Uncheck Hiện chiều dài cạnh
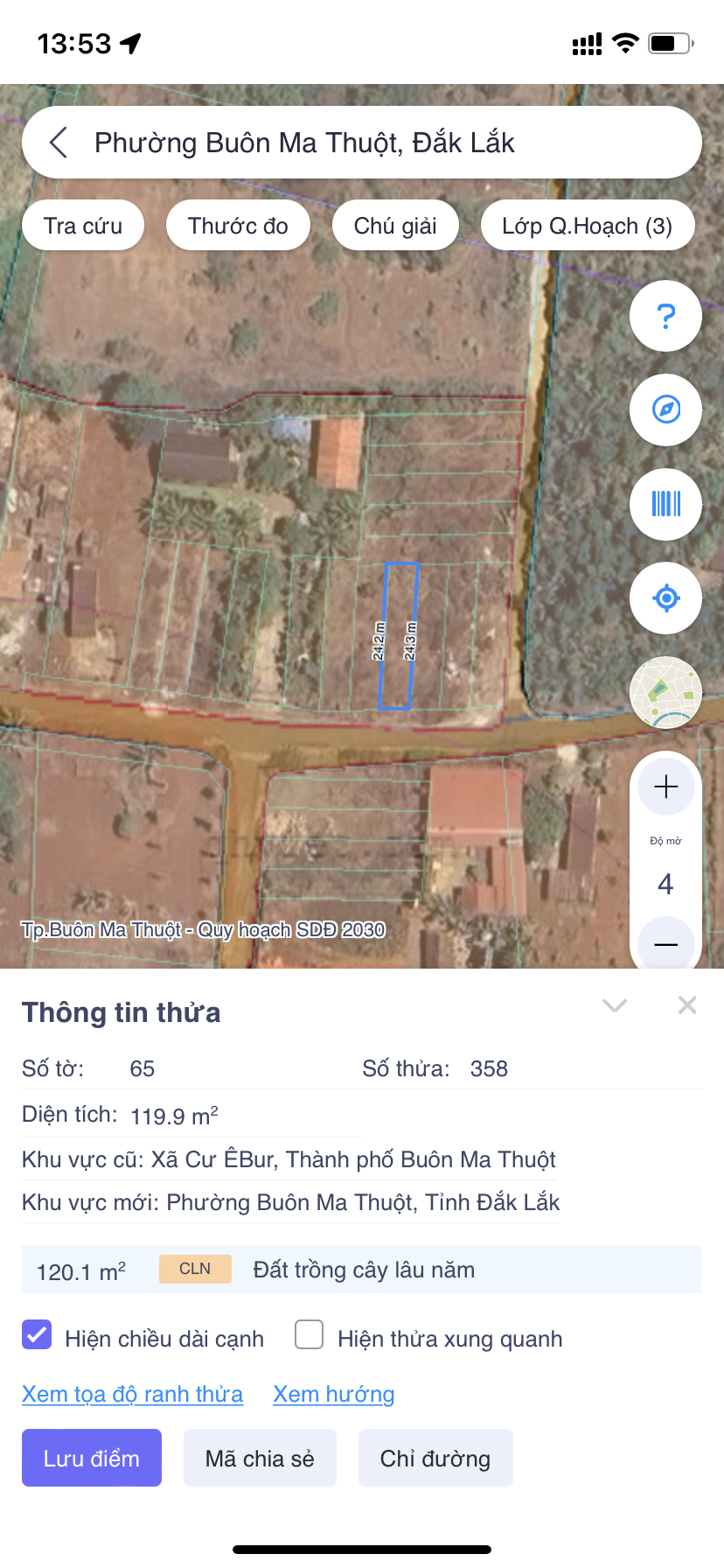The image size is (724, 1568). (37, 1335)
